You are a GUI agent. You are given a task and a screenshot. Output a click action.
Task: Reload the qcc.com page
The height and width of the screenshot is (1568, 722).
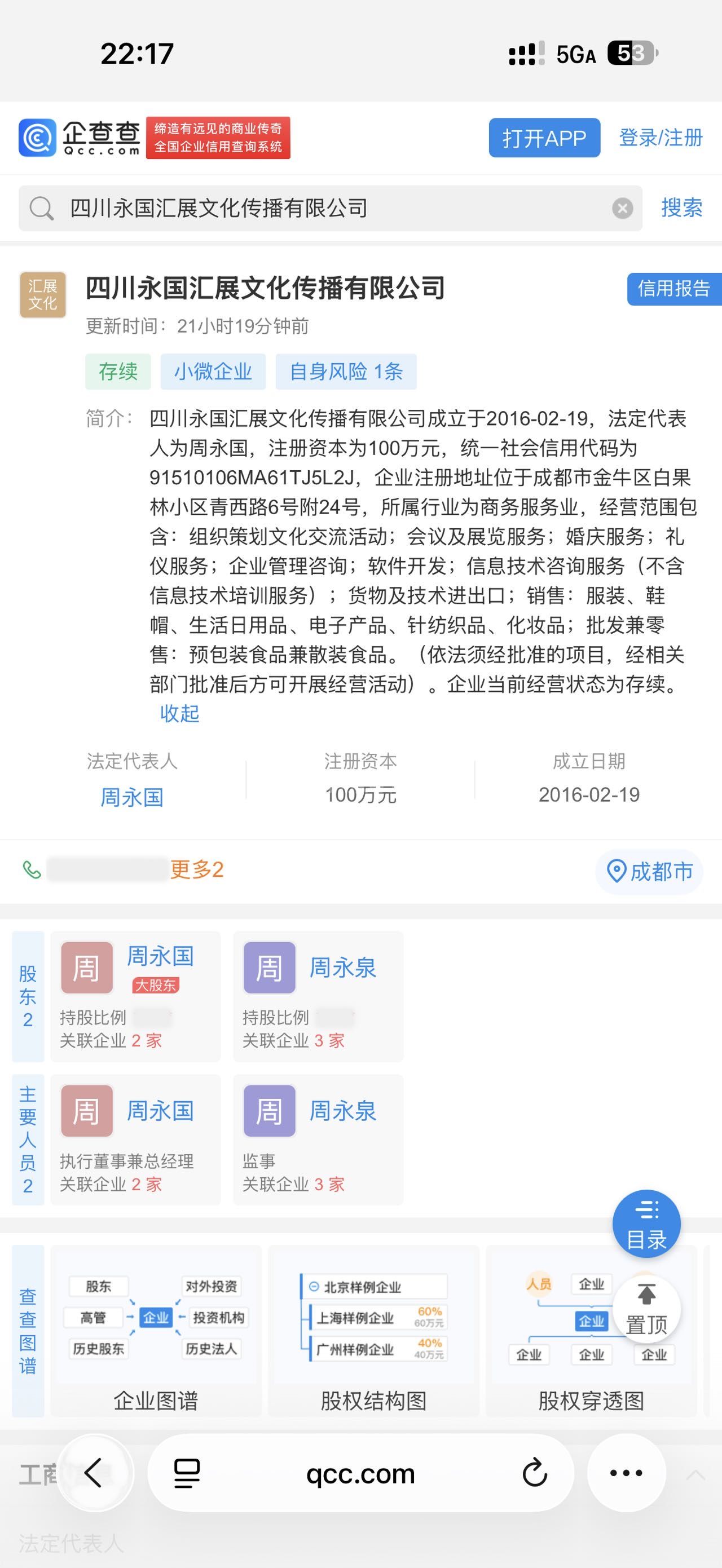[535, 1473]
